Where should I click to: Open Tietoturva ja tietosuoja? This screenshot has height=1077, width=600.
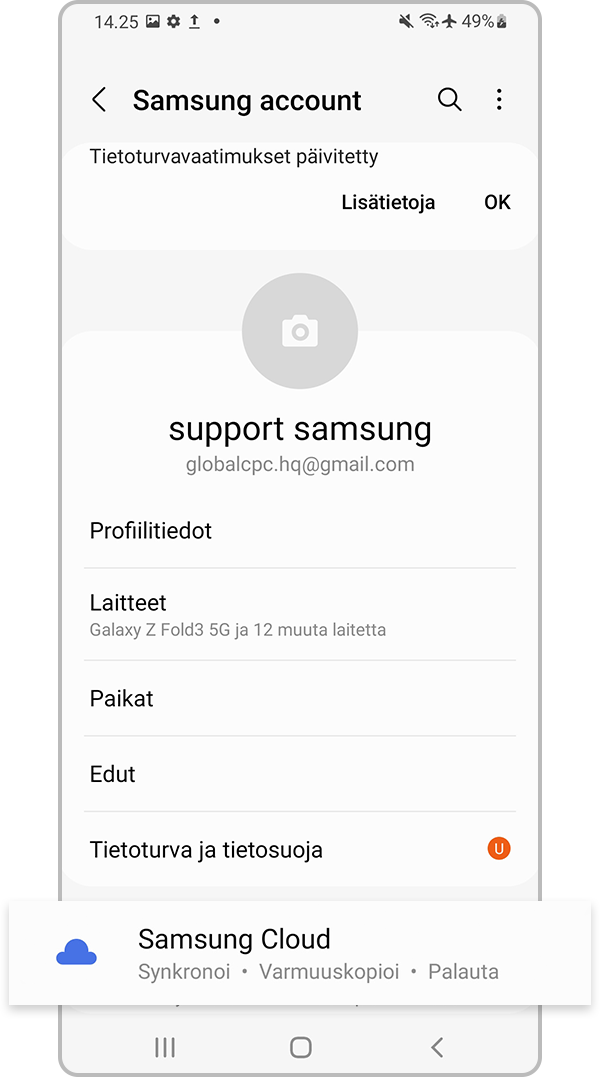[x=300, y=850]
